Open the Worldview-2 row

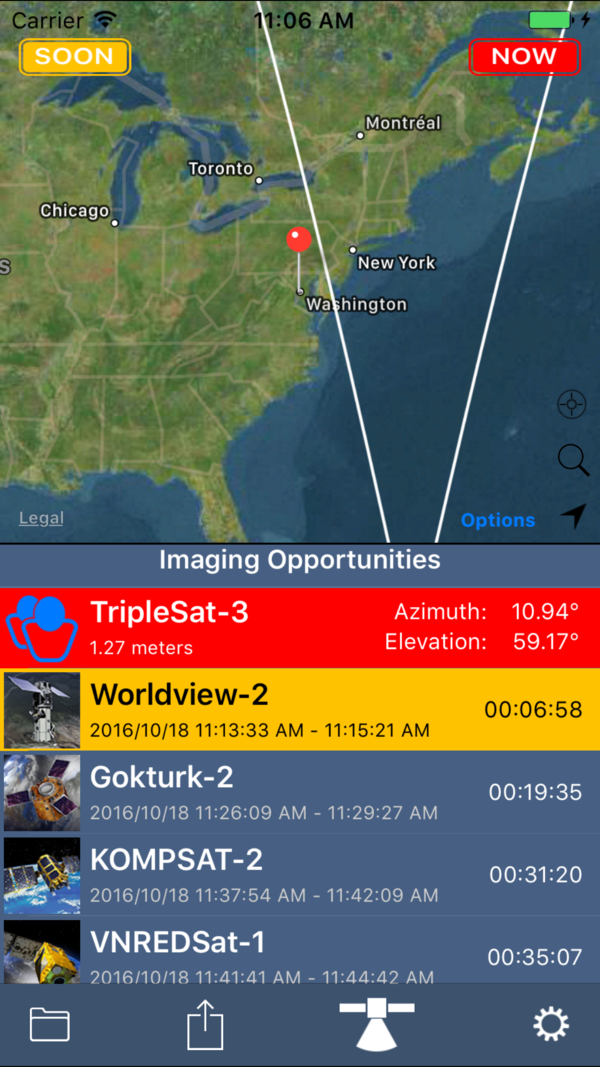pos(300,710)
